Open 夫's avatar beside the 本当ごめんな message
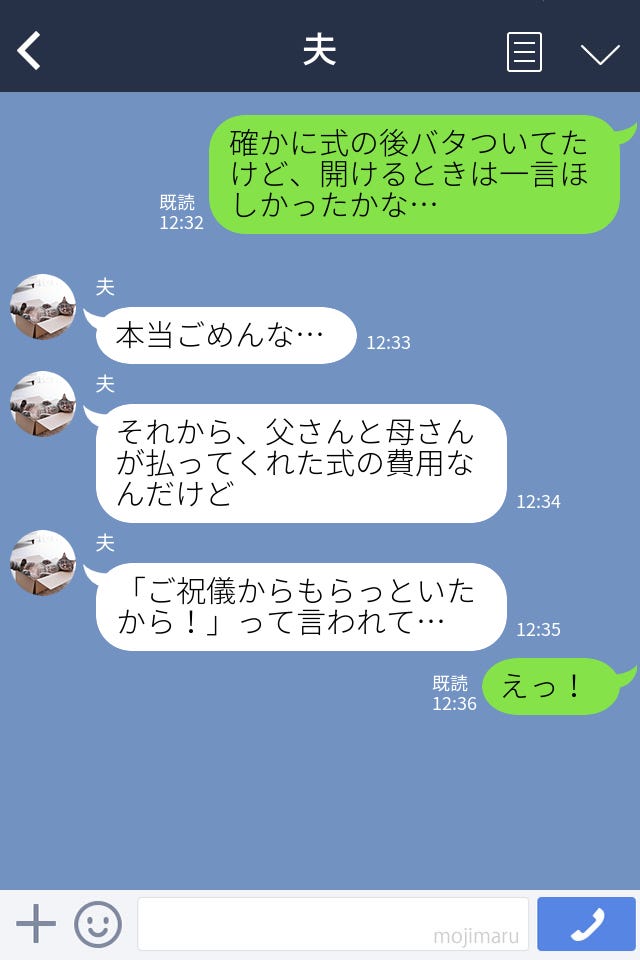This screenshot has width=640, height=960. [x=43, y=307]
